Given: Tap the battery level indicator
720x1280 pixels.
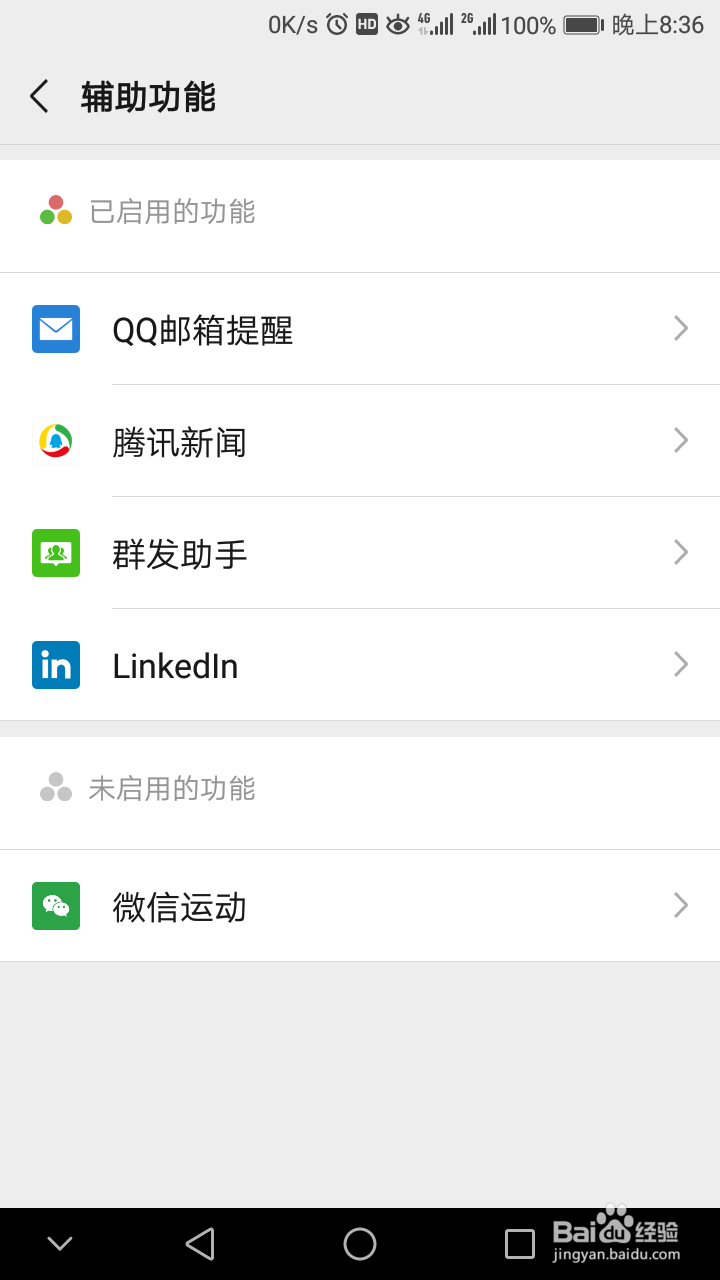Looking at the screenshot, I should click(x=580, y=24).
